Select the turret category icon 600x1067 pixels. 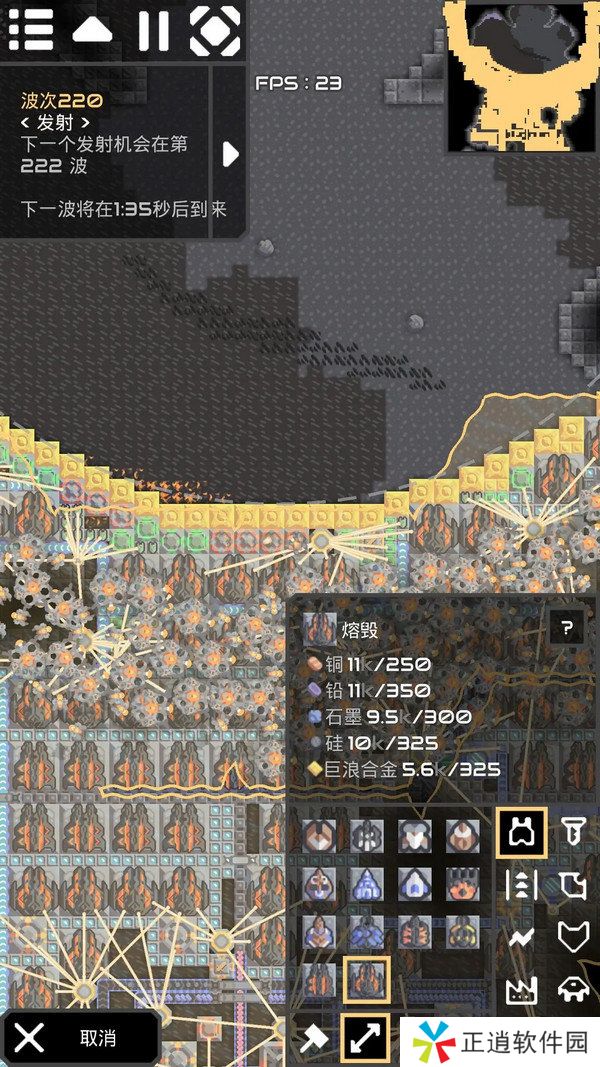[x=522, y=832]
